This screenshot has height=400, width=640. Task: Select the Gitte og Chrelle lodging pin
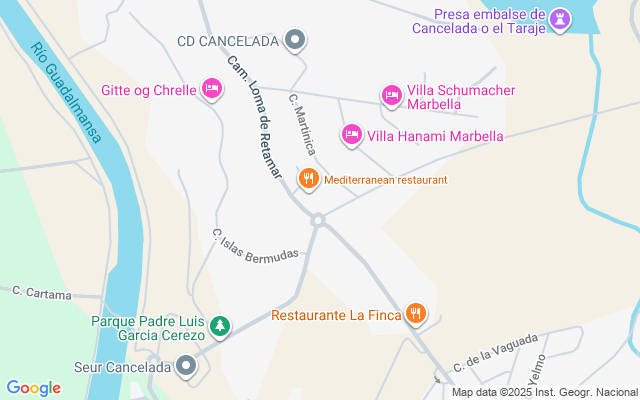(211, 89)
